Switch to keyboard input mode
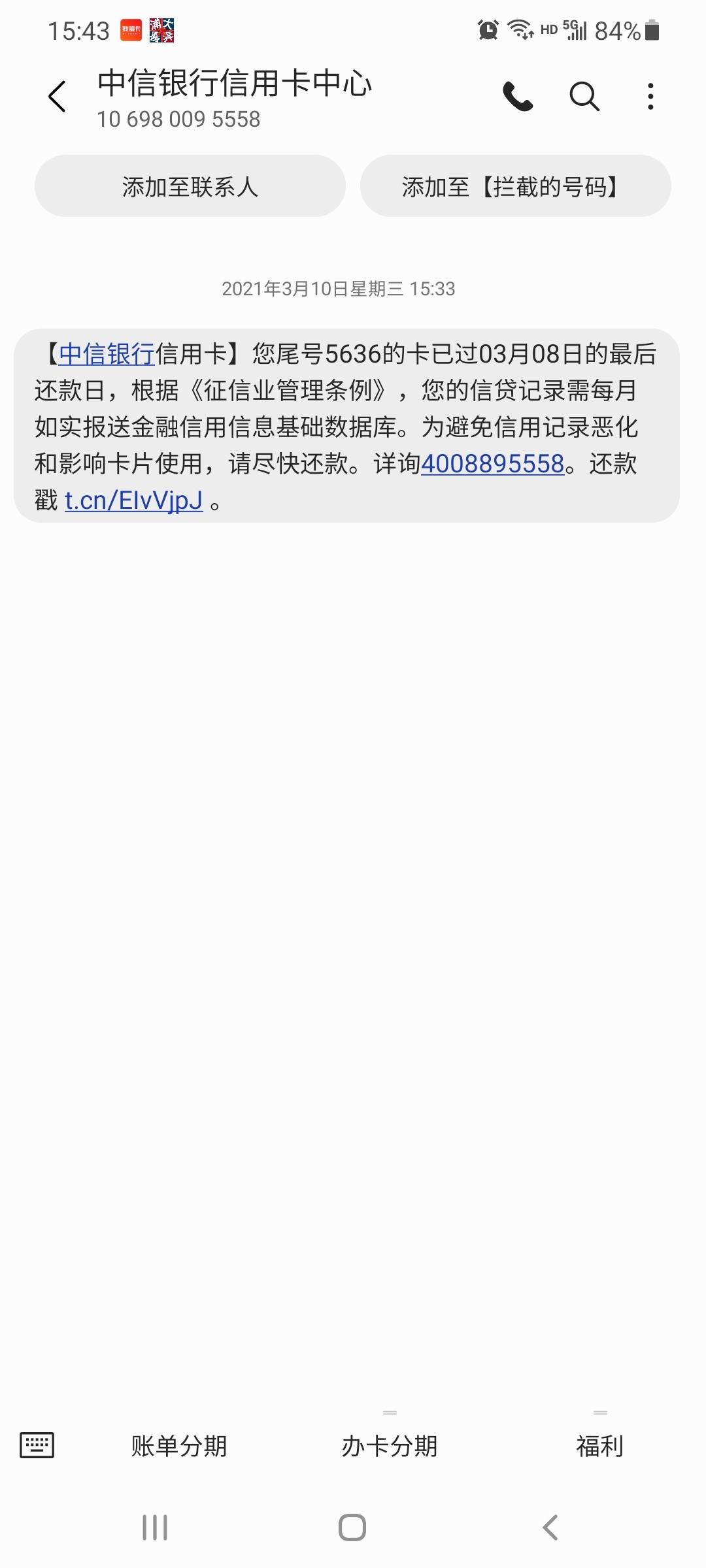 37,1445
